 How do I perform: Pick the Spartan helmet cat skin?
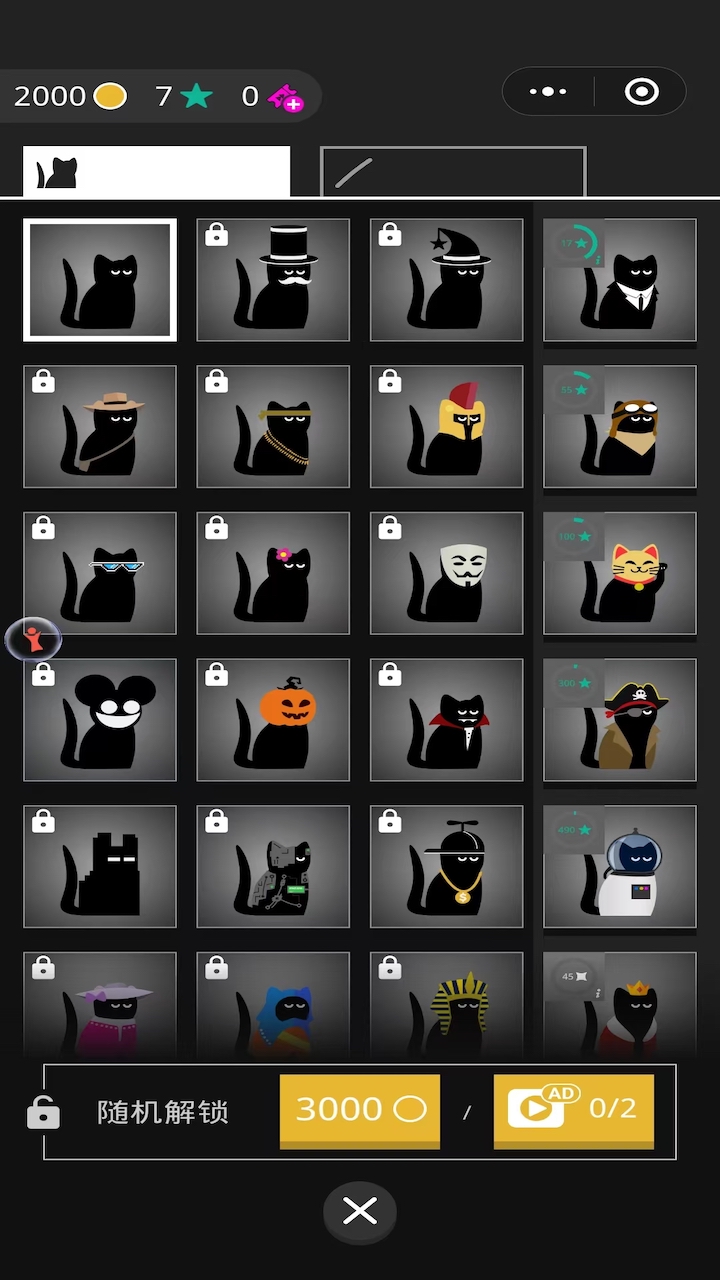pyautogui.click(x=446, y=427)
